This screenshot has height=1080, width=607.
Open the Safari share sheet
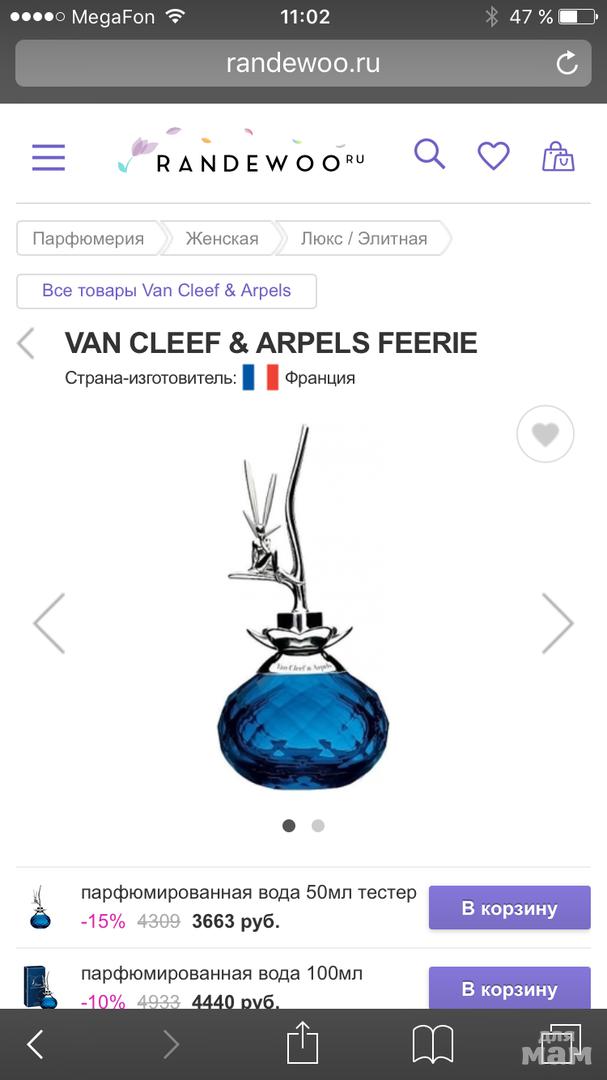tap(302, 1045)
